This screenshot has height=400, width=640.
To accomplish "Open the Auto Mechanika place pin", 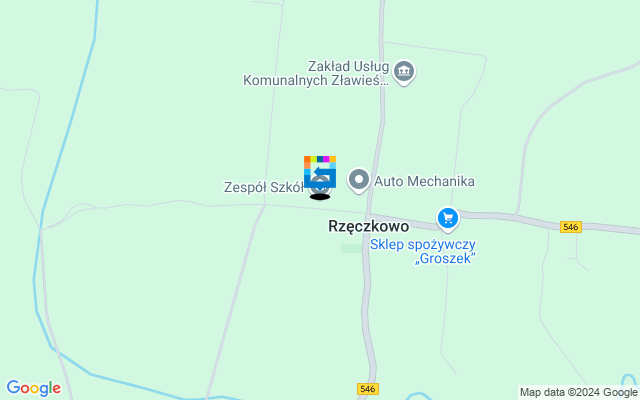I will click(x=359, y=180).
